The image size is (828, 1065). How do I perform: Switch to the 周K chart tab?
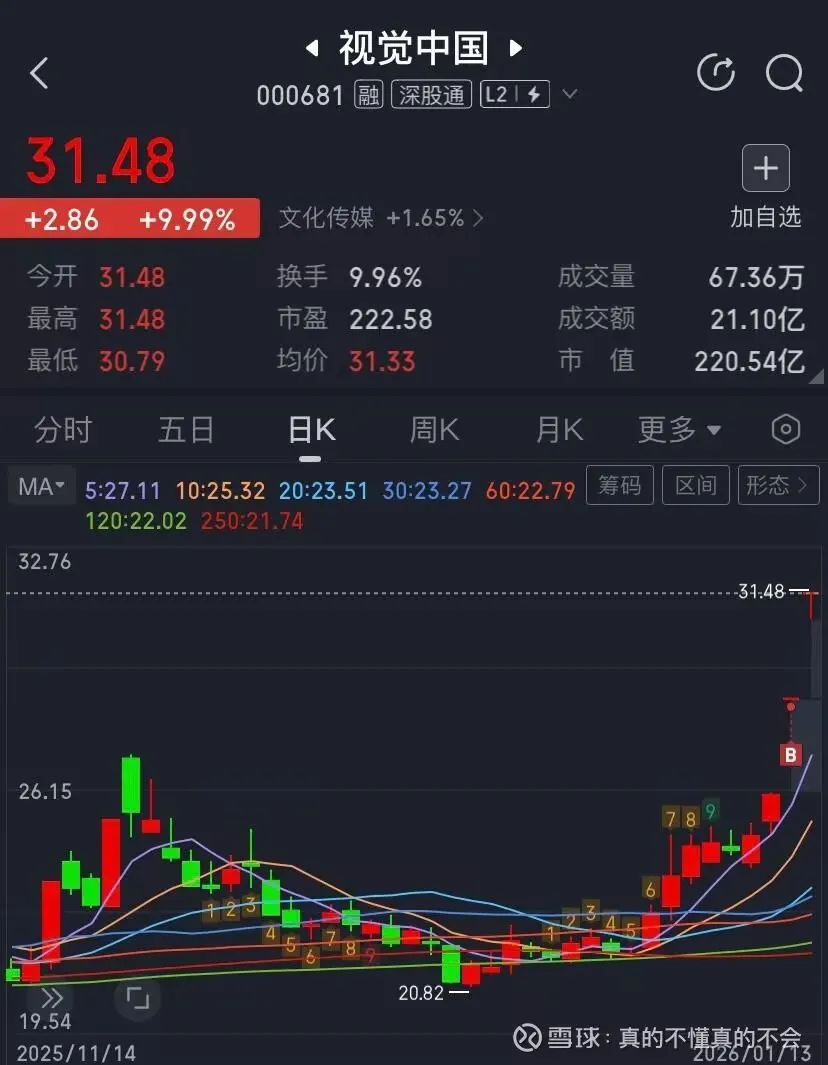[434, 430]
